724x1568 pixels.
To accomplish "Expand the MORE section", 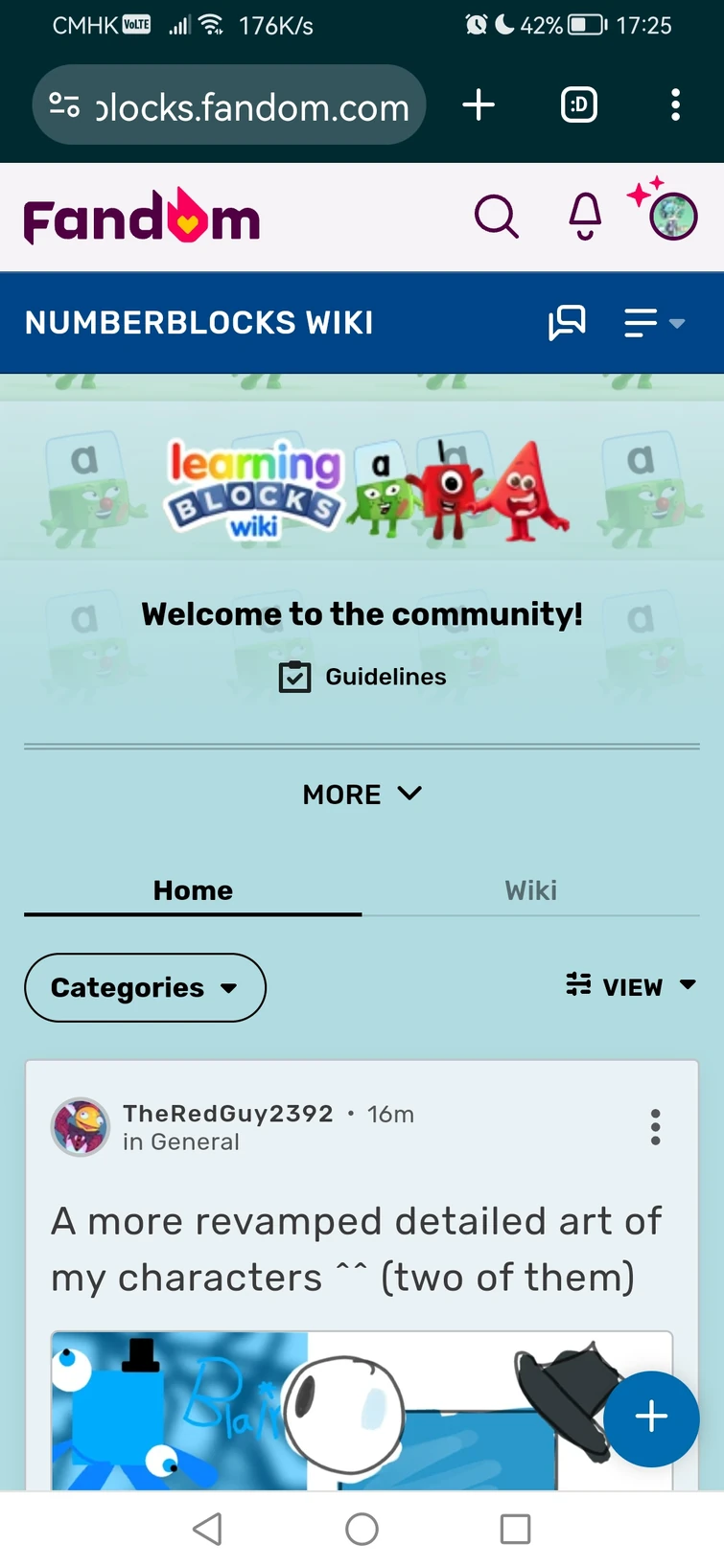I will 362,795.
